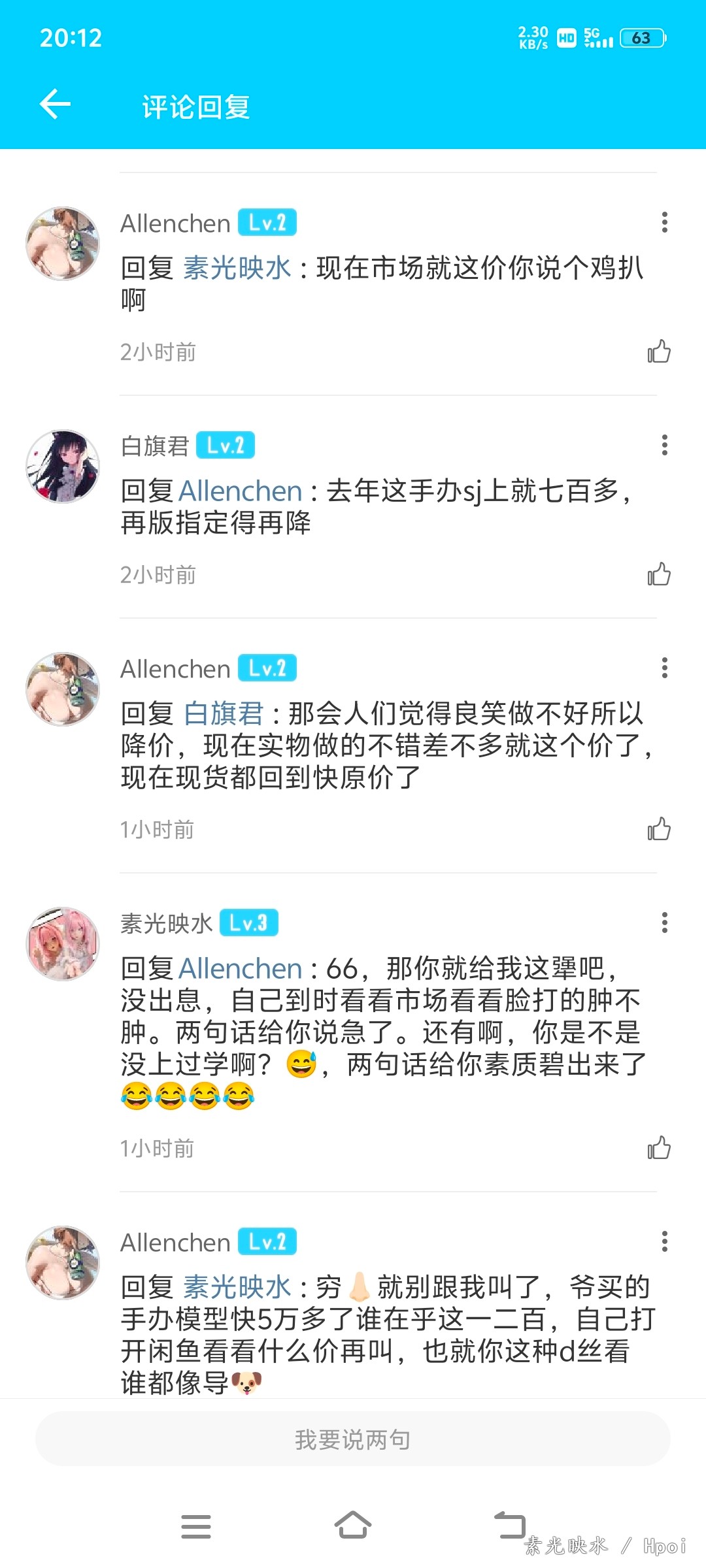Tap the 我要说两句 comment box

[x=353, y=1439]
